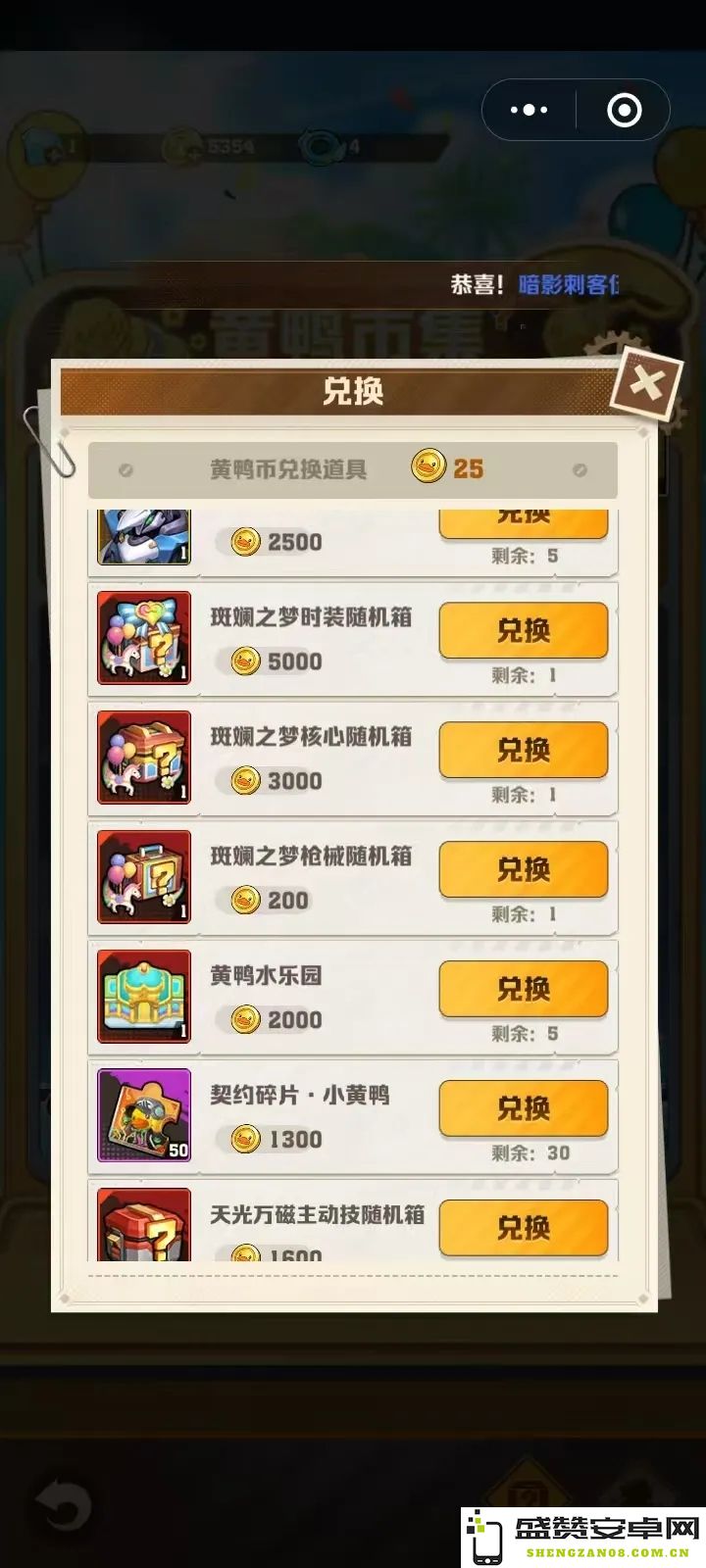706x1568 pixels.
Task: Close the 兑换 exchange dialog
Action: click(x=646, y=383)
